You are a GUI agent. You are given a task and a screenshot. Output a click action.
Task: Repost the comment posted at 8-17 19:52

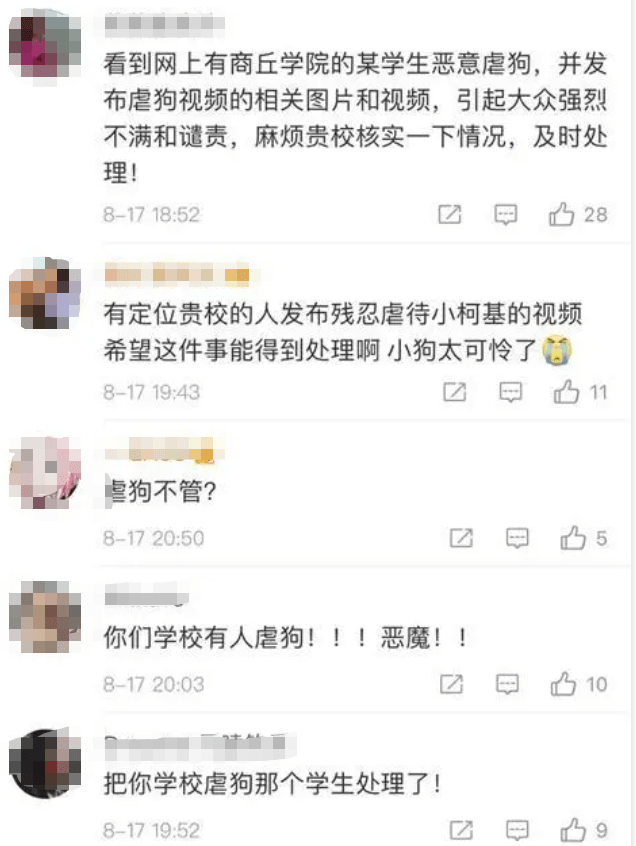coord(461,830)
